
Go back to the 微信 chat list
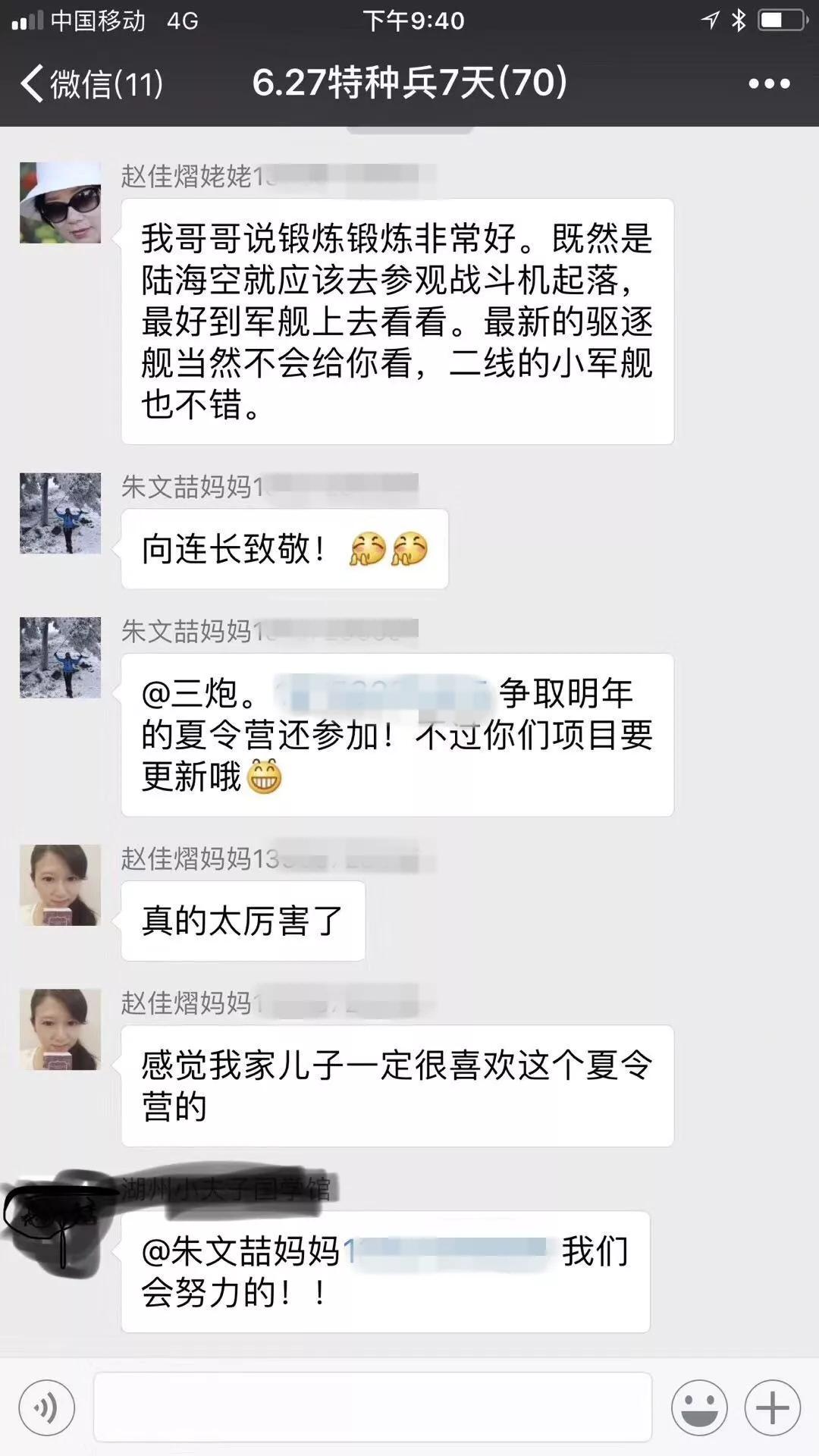click(91, 83)
